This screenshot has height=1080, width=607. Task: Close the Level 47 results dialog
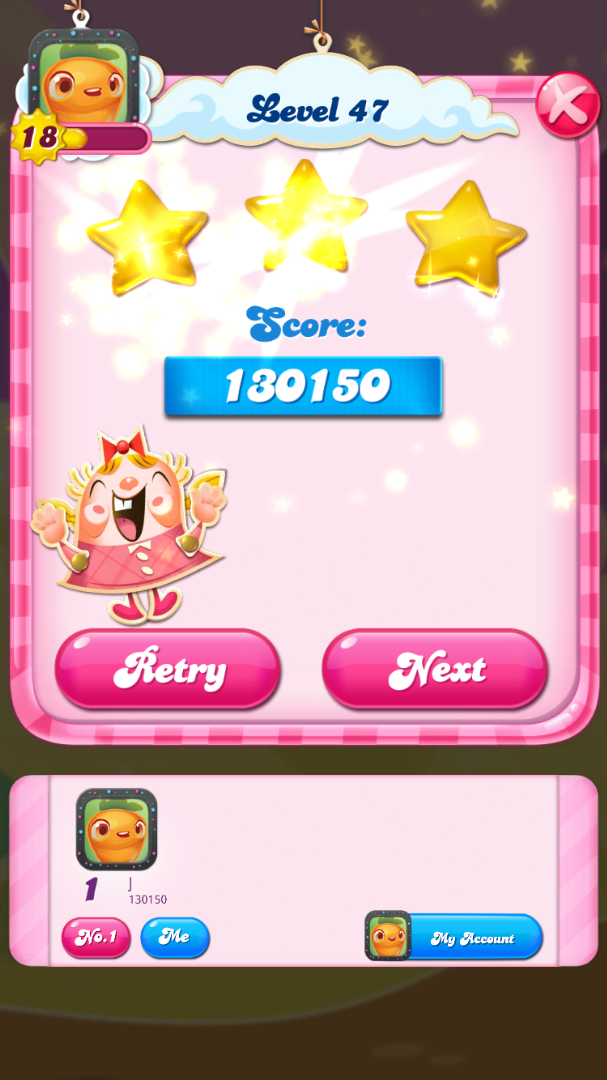(567, 104)
